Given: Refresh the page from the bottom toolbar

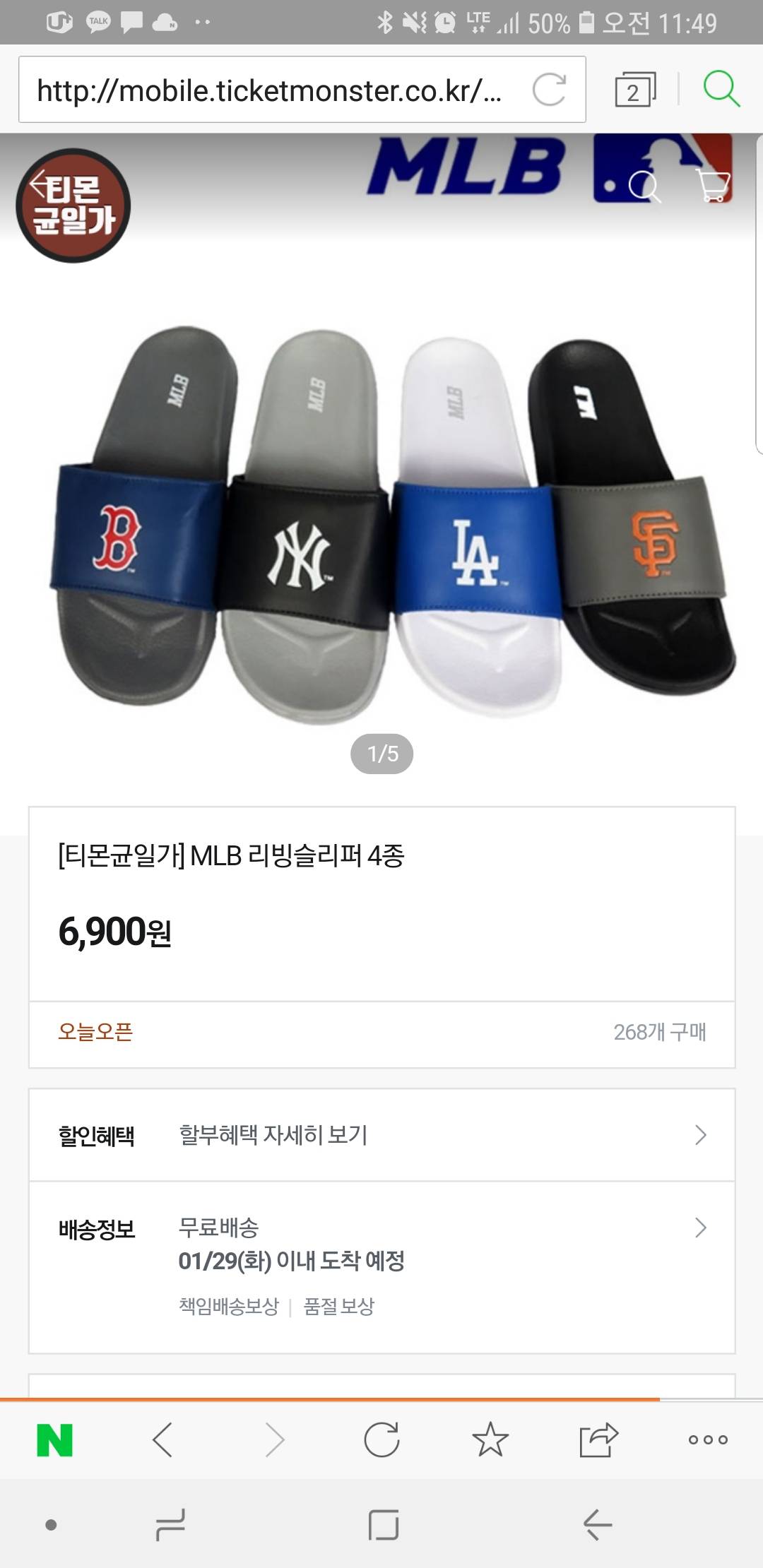Looking at the screenshot, I should click(381, 1440).
